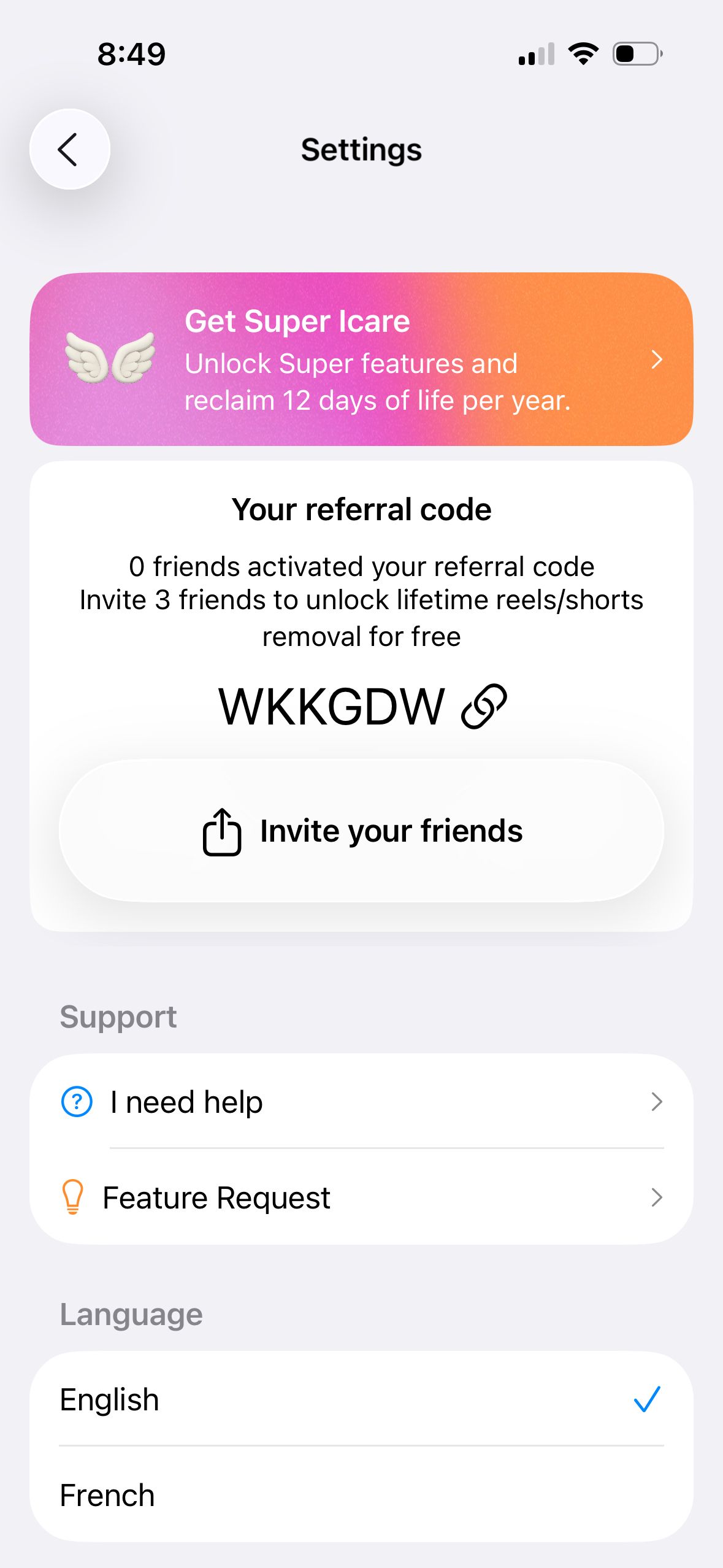Tap the question mark icon beside I need help

coord(76,1101)
